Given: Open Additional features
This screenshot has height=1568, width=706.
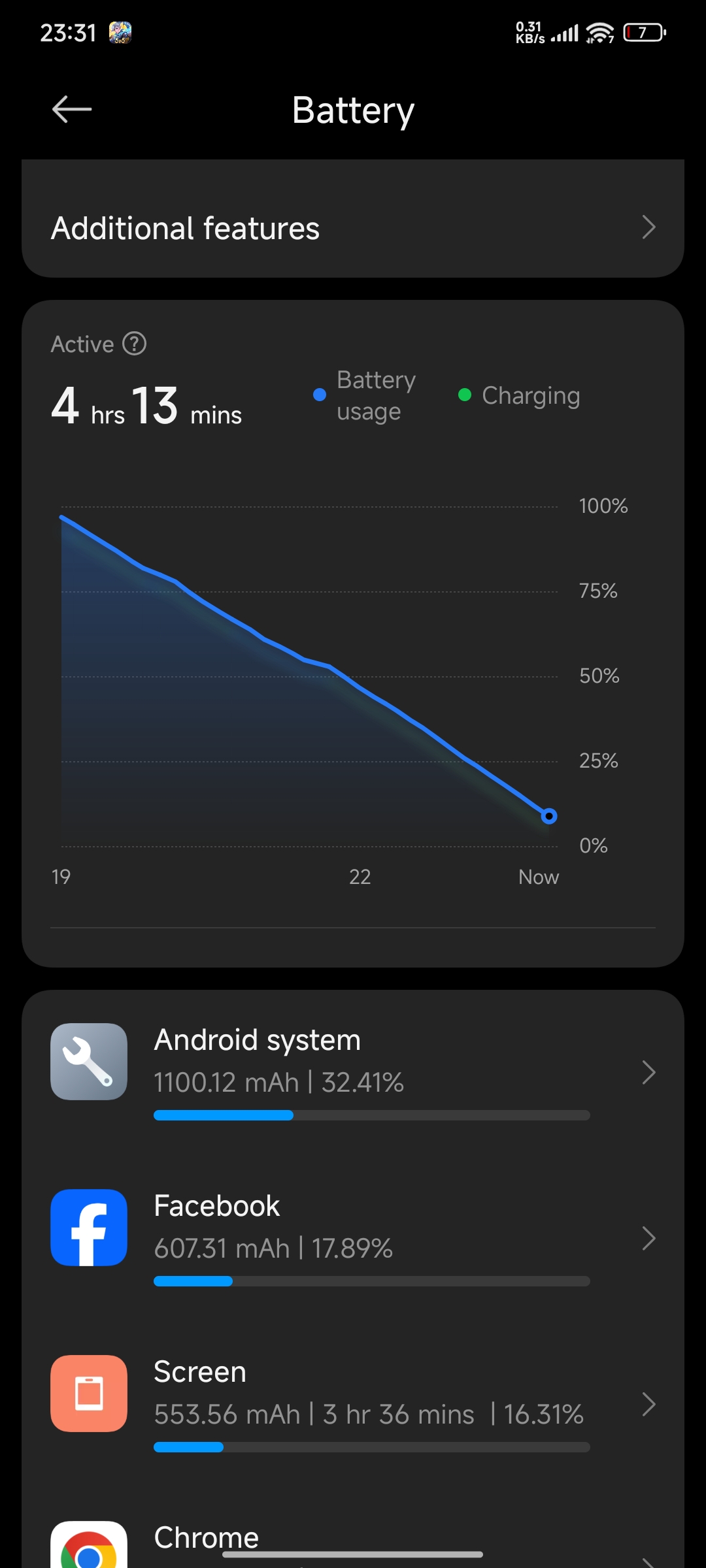Looking at the screenshot, I should point(353,228).
